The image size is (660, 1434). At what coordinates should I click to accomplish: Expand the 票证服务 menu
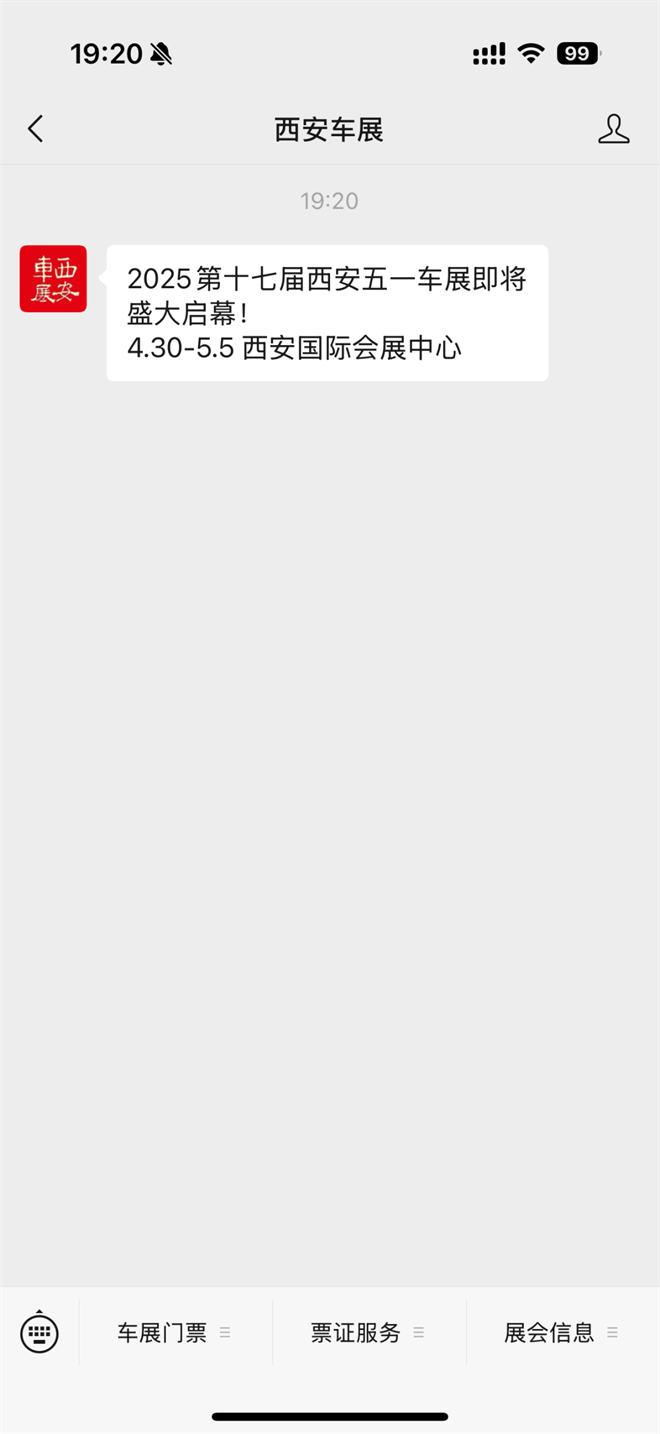(368, 1333)
